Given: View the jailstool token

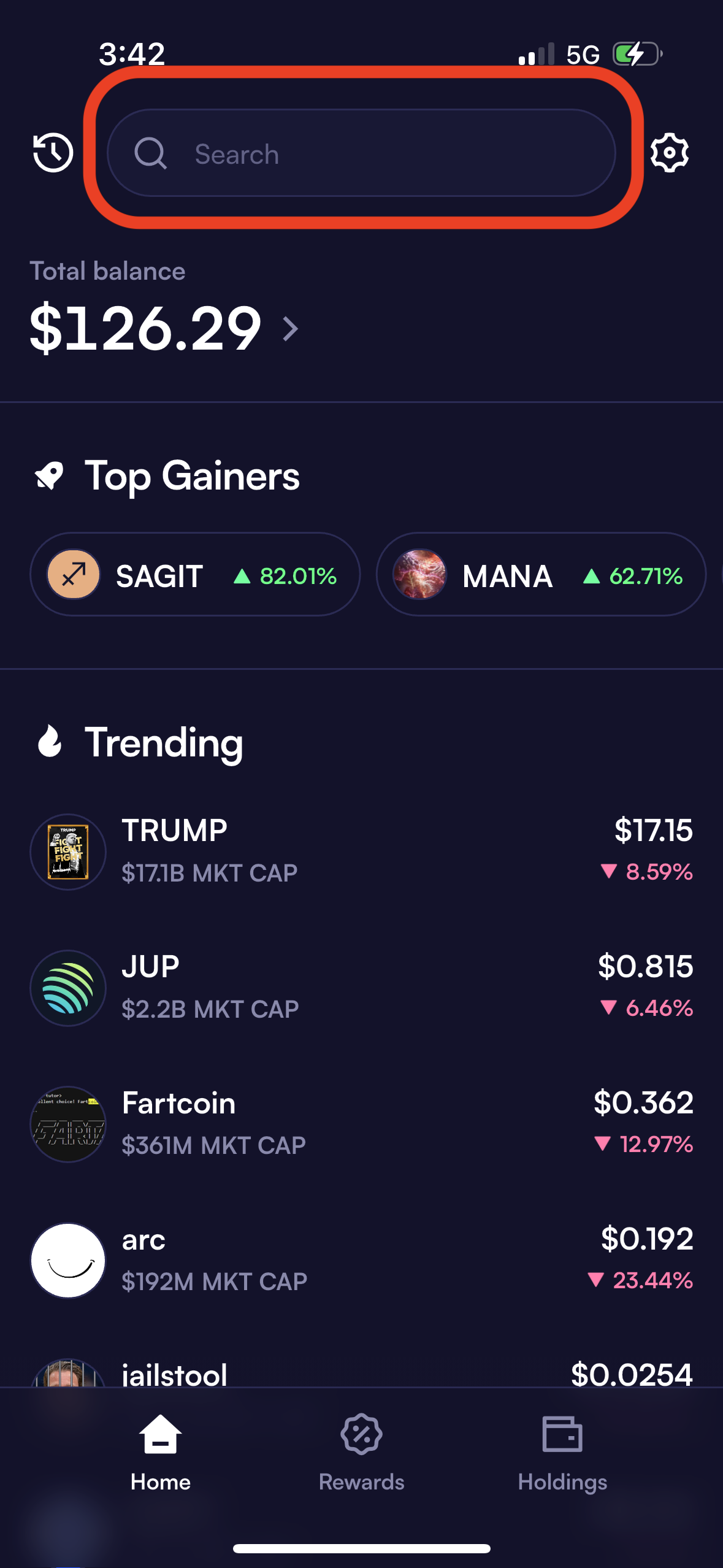Looking at the screenshot, I should tap(361, 1373).
